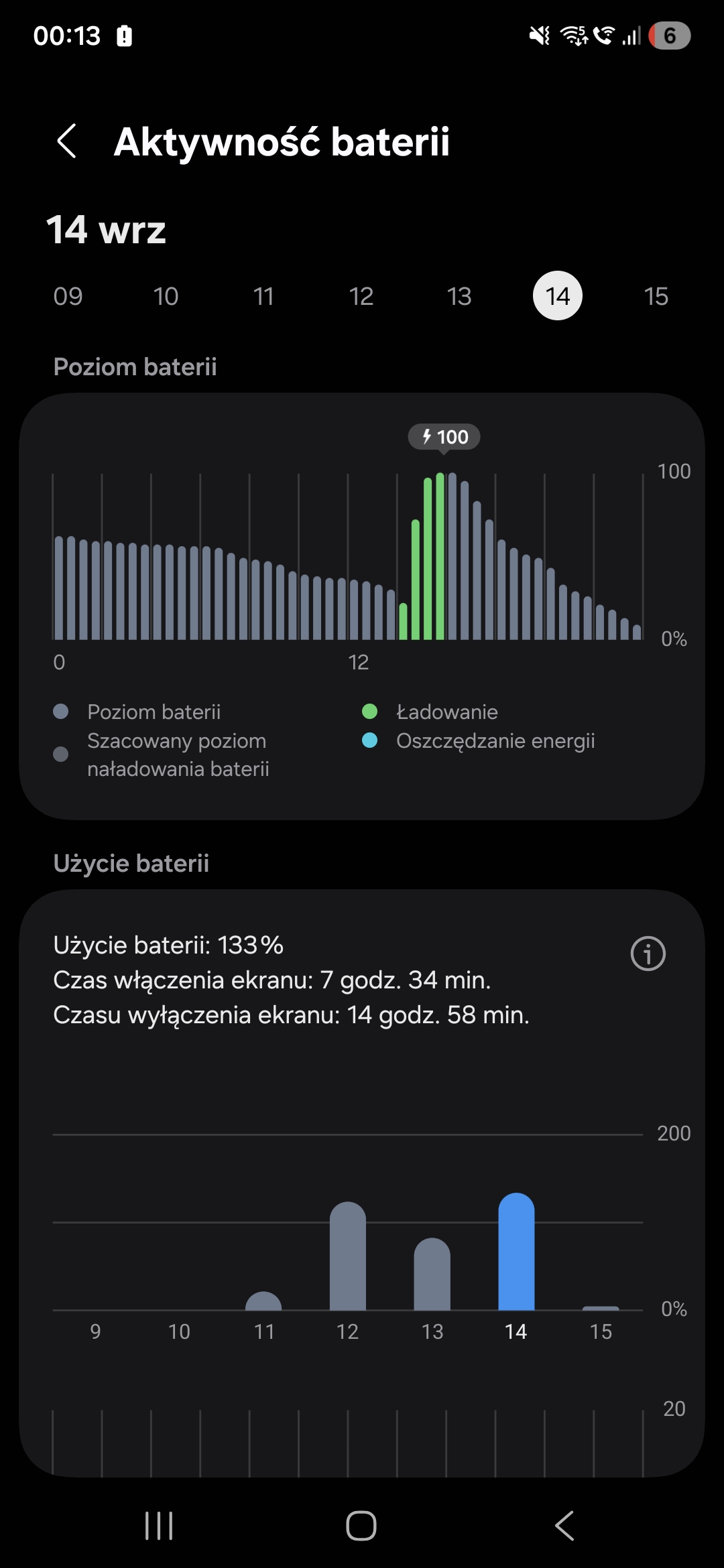Select day 11 bar in usage chart
The height and width of the screenshot is (1568, 724).
[263, 1301]
